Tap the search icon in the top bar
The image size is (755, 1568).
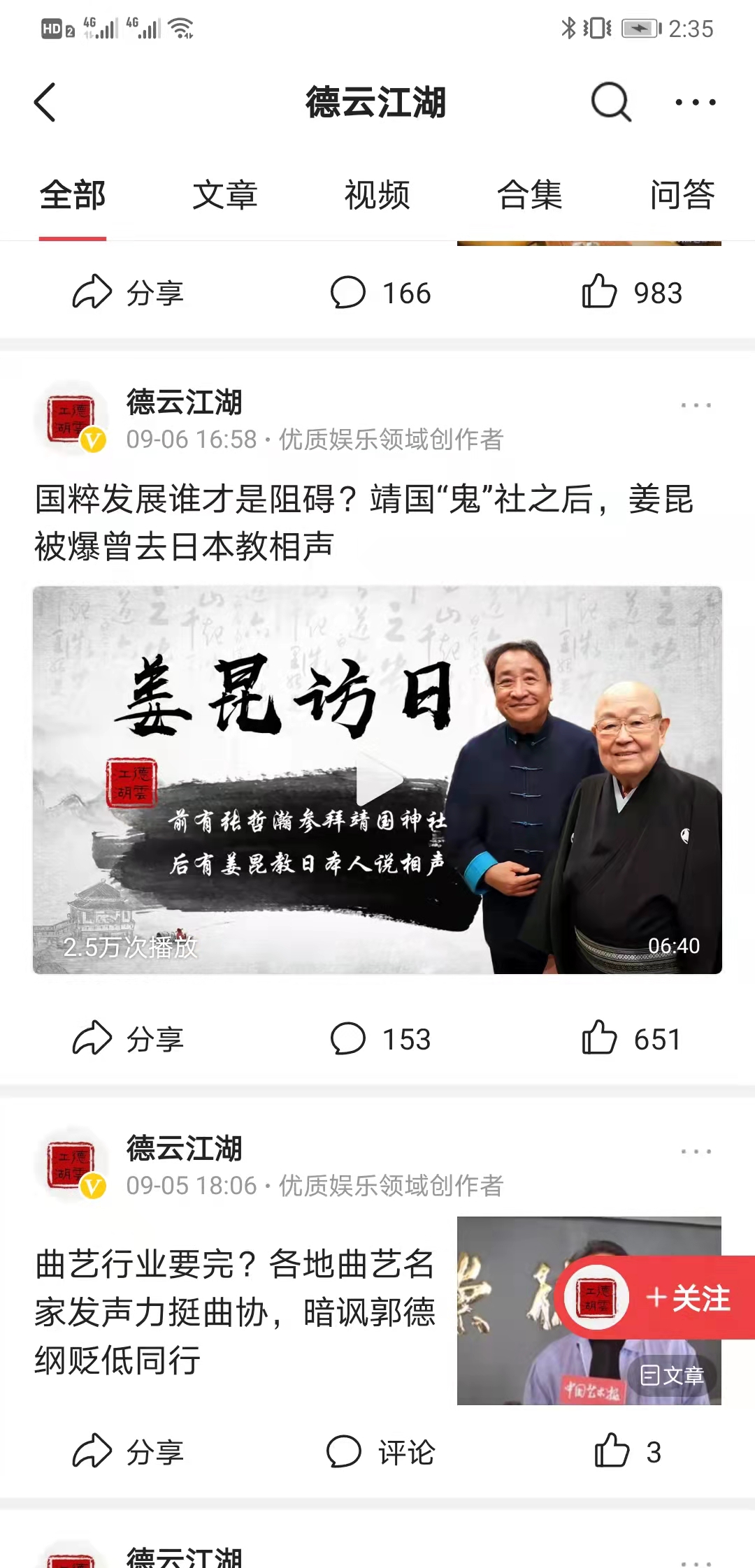[610, 102]
